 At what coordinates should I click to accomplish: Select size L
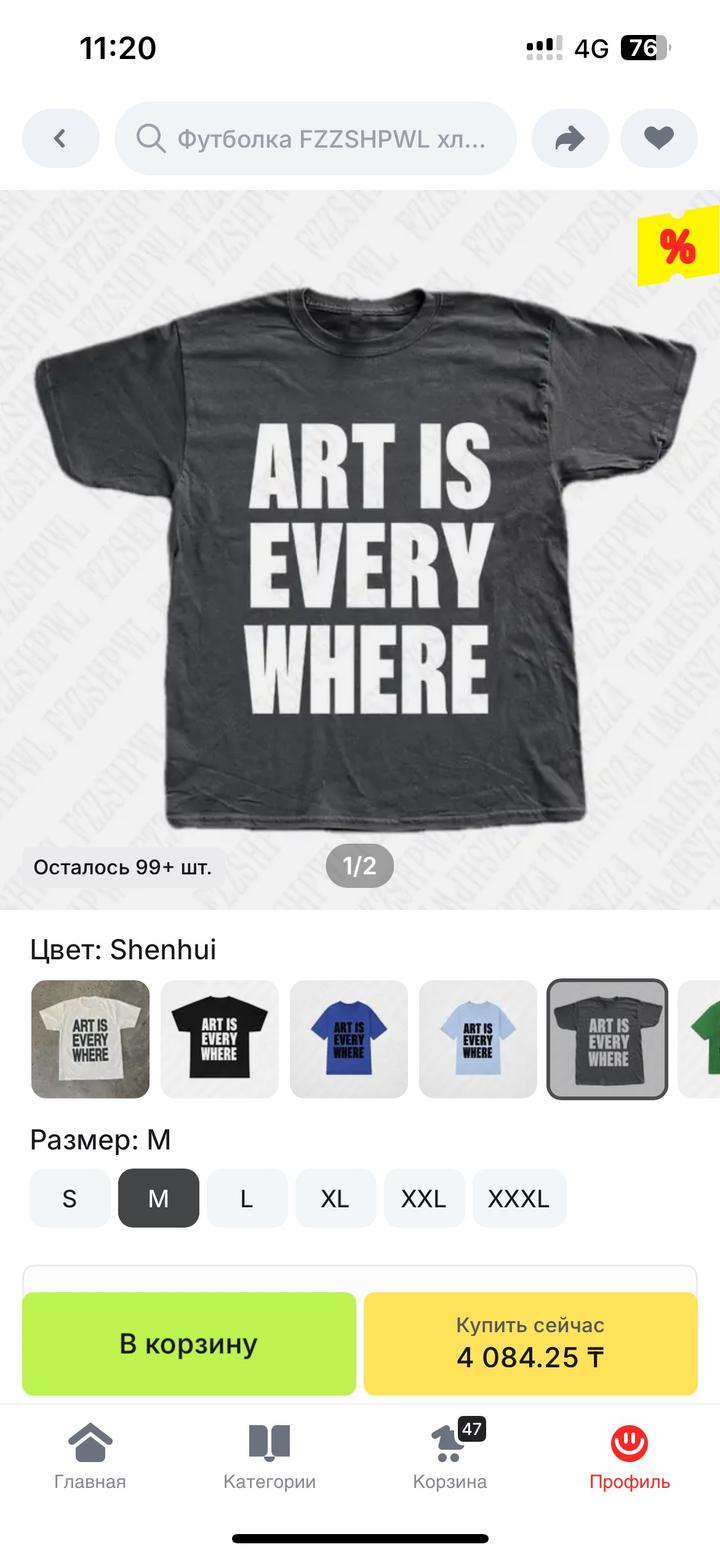pyautogui.click(x=247, y=1198)
